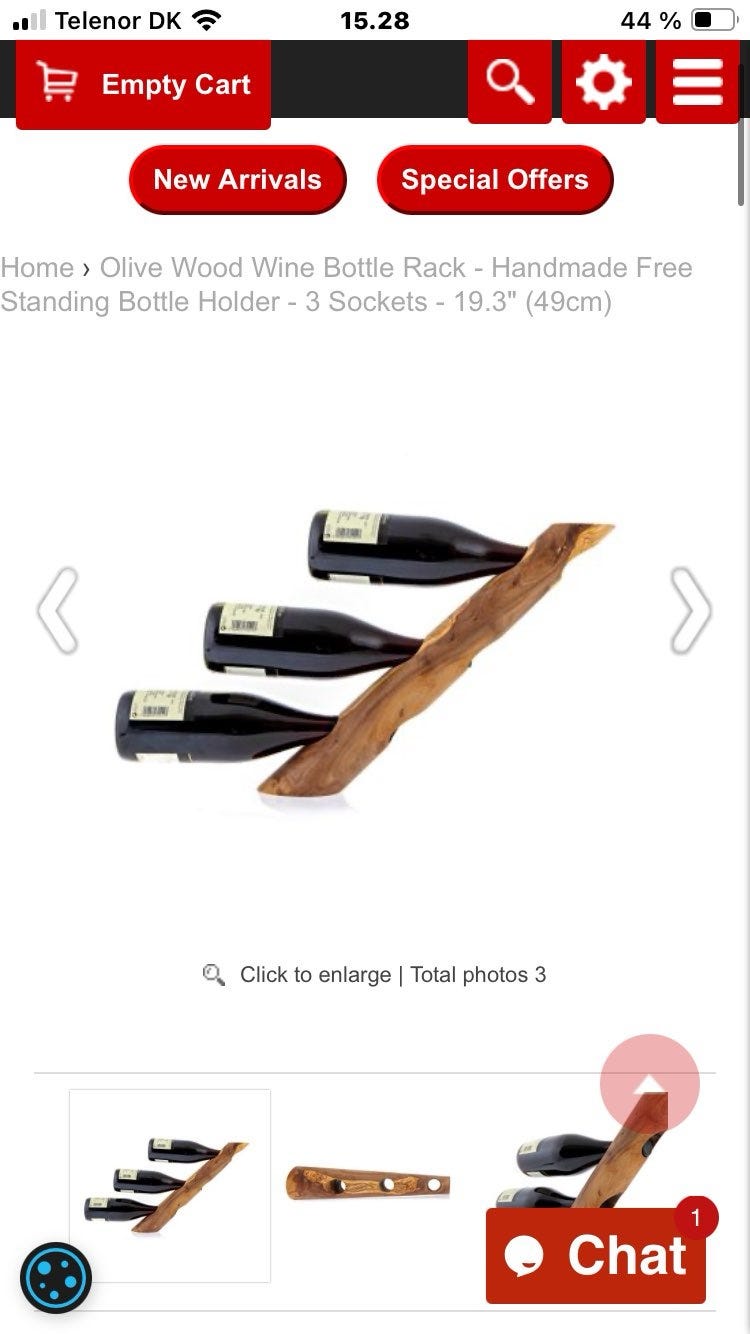Go to the Home breadcrumb link
The image size is (750, 1334).
pyautogui.click(x=37, y=268)
